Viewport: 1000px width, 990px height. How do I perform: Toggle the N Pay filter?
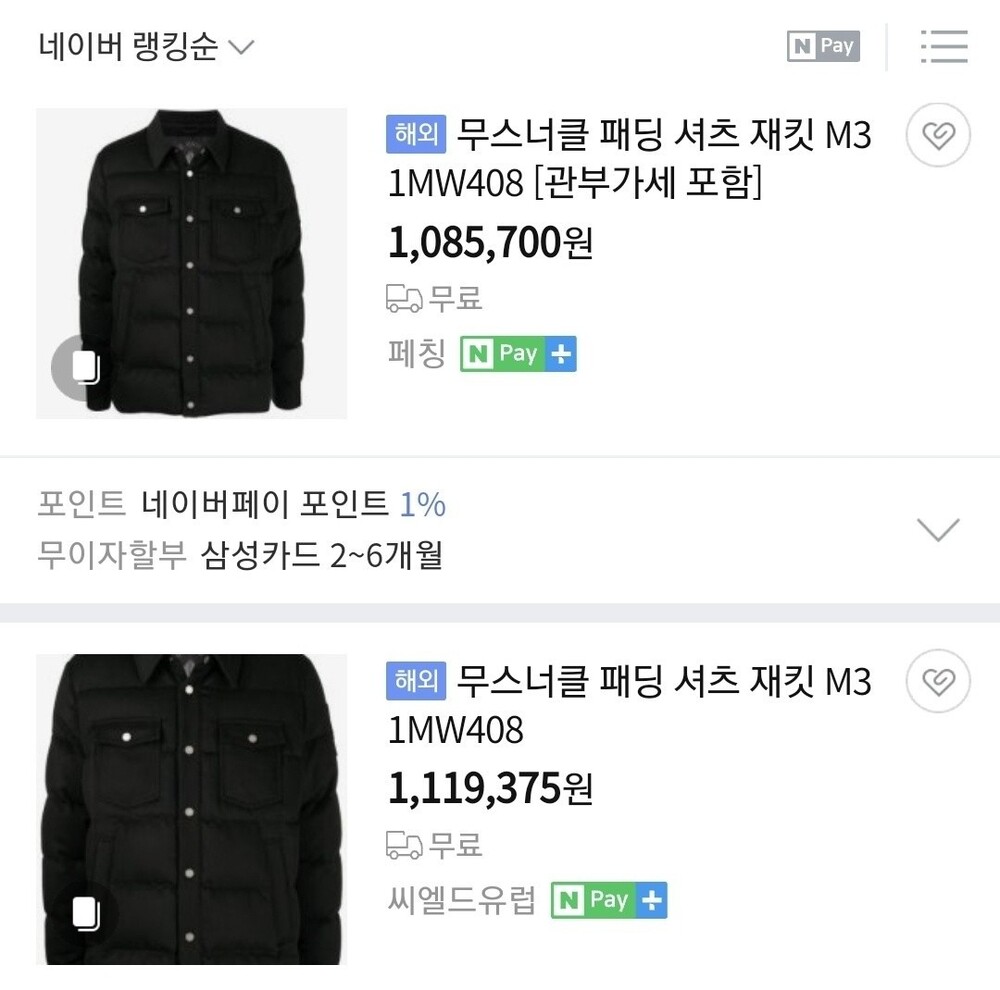click(823, 46)
